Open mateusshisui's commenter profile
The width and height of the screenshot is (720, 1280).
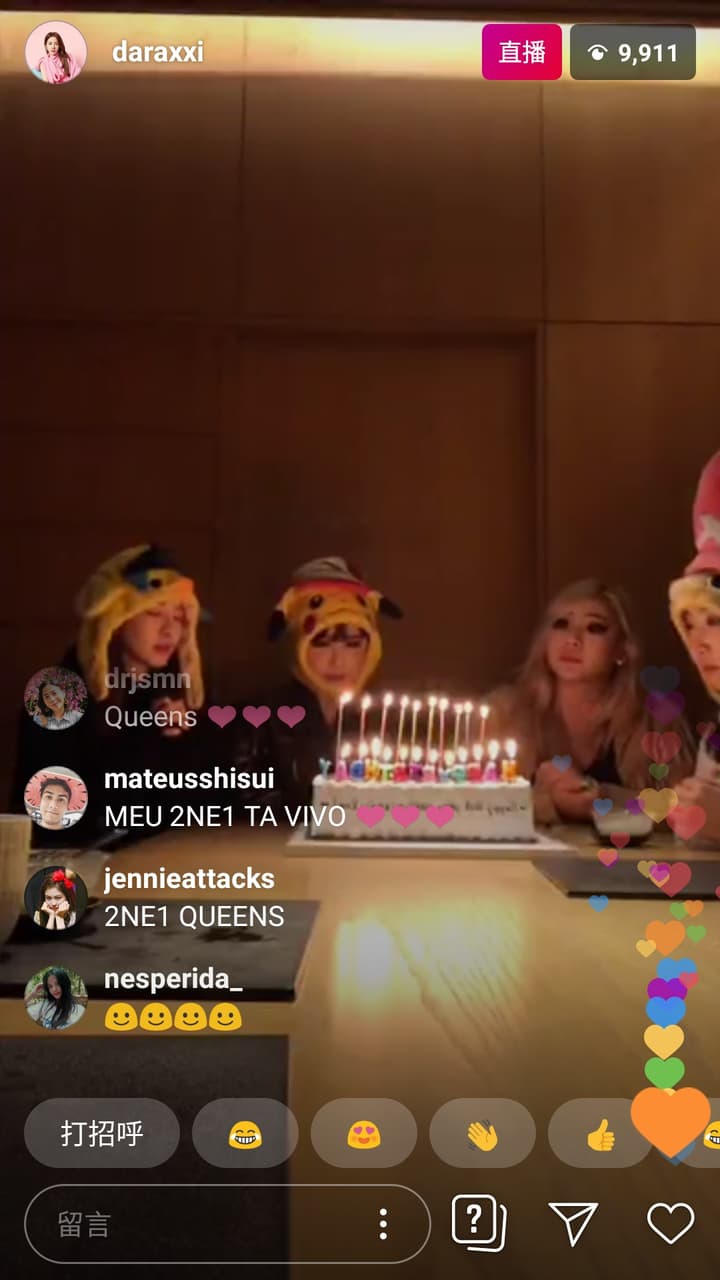56,797
